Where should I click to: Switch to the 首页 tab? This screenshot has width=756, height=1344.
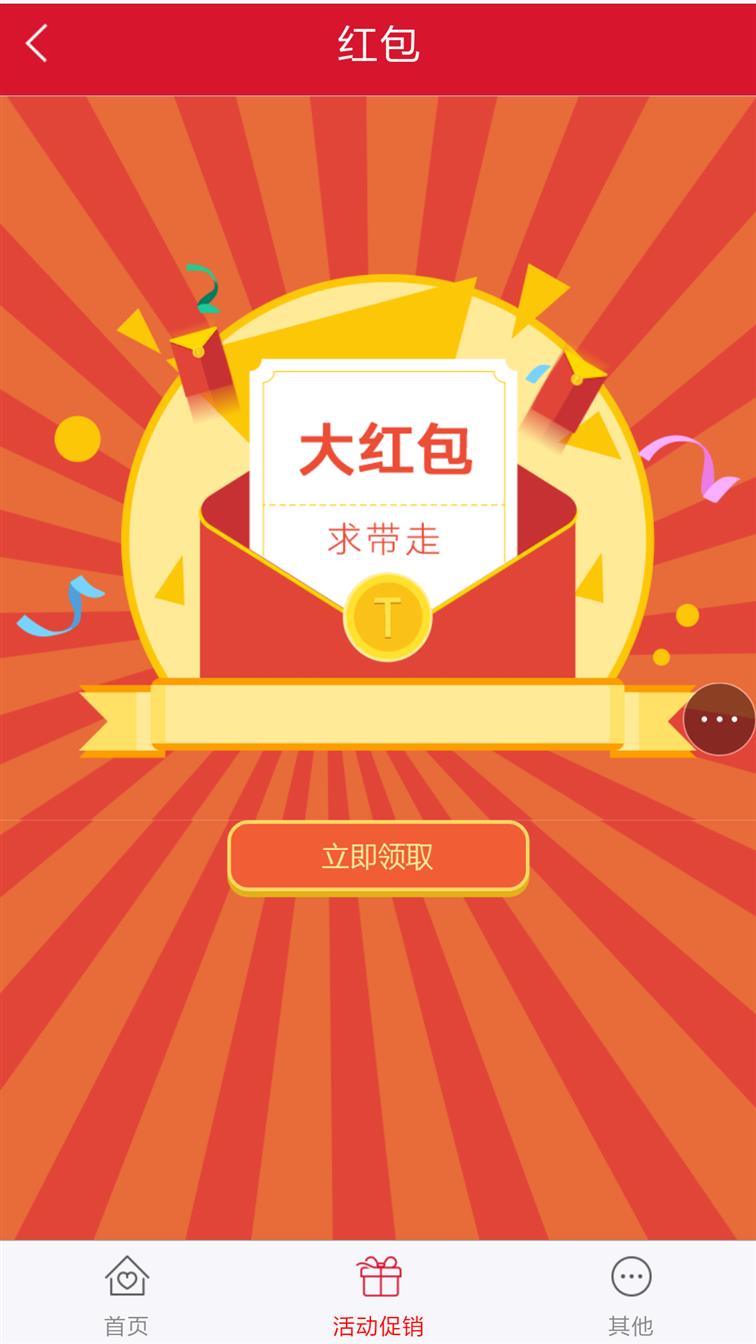pos(127,1296)
